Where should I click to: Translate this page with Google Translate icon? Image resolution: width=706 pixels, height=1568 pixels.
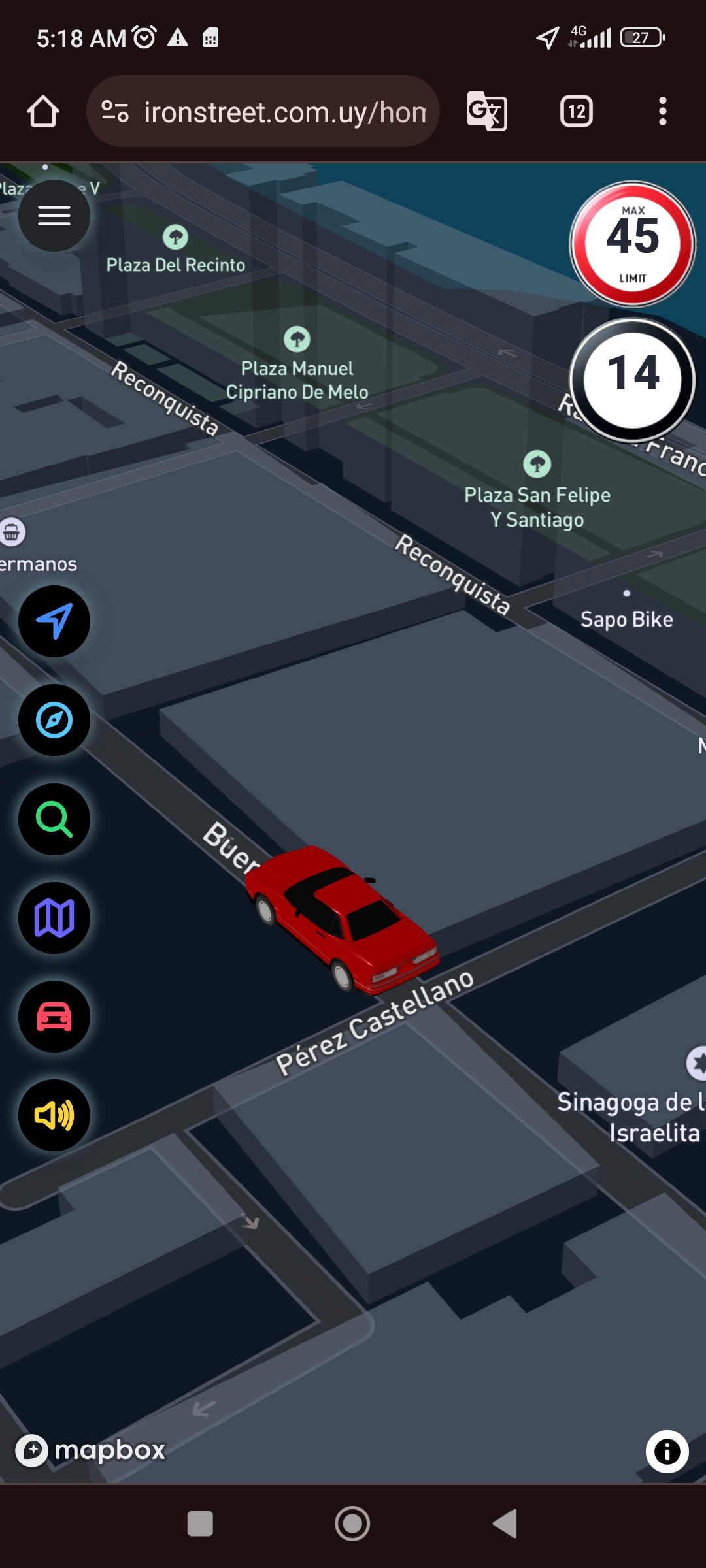click(x=487, y=112)
